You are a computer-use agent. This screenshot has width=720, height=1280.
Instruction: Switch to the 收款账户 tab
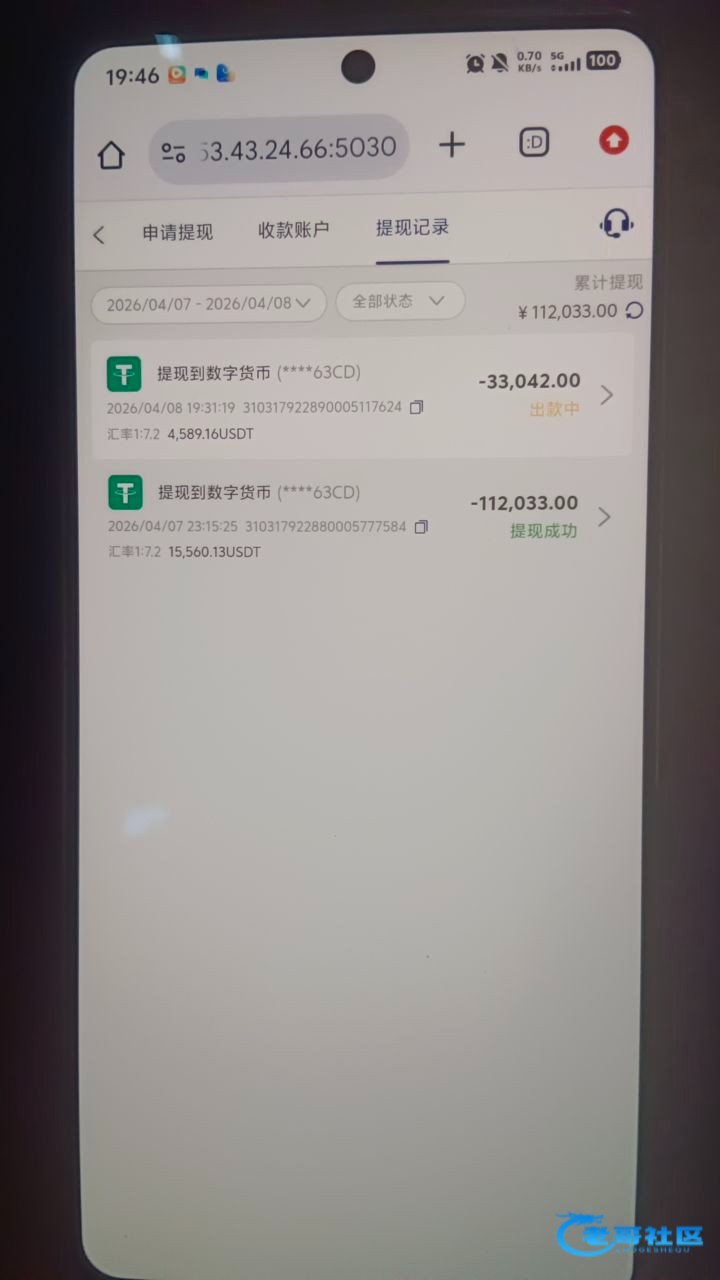pyautogui.click(x=293, y=230)
